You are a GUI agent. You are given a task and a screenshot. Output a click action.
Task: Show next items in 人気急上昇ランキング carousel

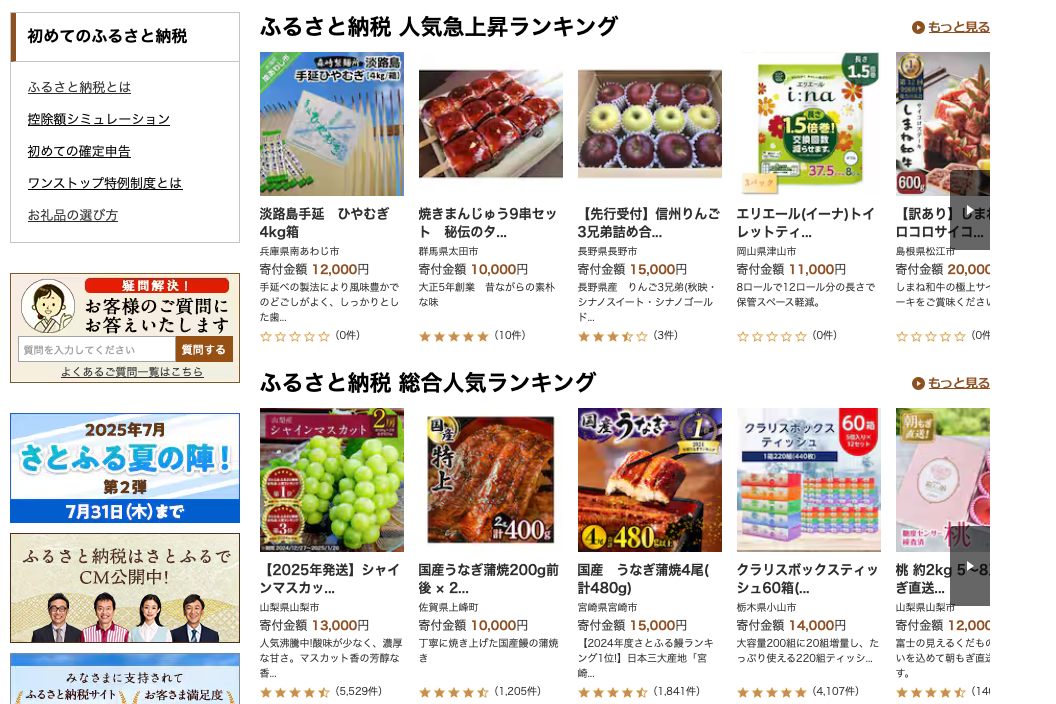pos(969,210)
